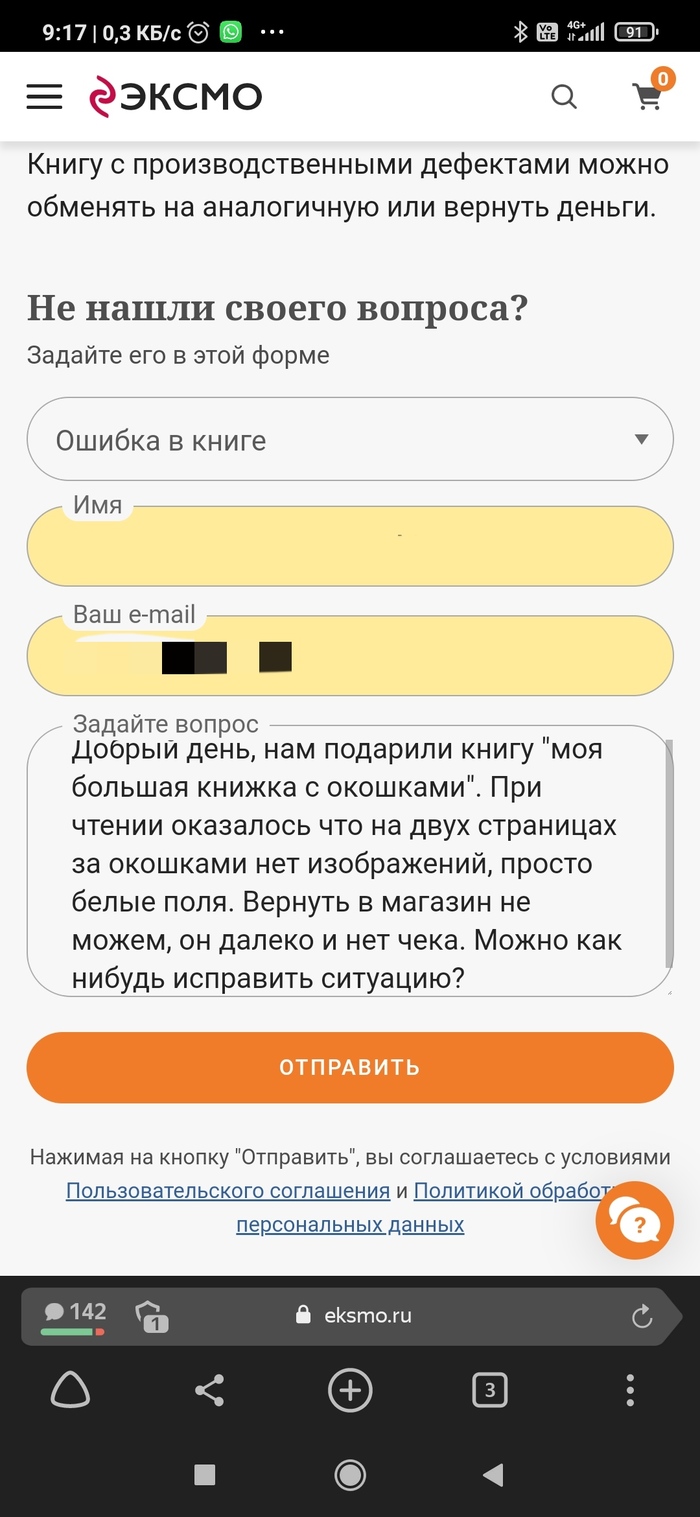
Task: Go back with system back button
Action: [x=492, y=1474]
